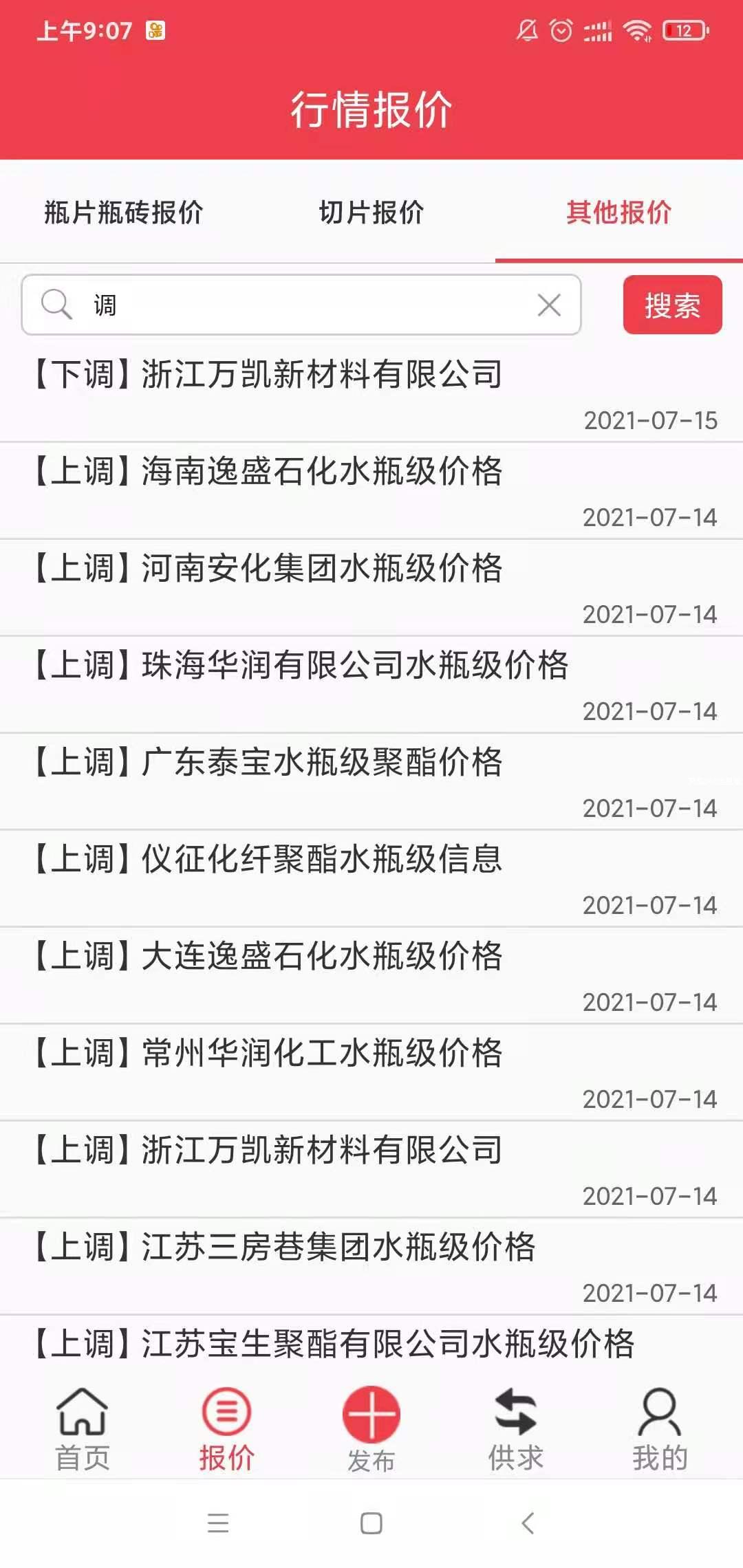Switch to the 瓶片瓶砖报价 tab
The height and width of the screenshot is (1568, 743).
pyautogui.click(x=124, y=213)
